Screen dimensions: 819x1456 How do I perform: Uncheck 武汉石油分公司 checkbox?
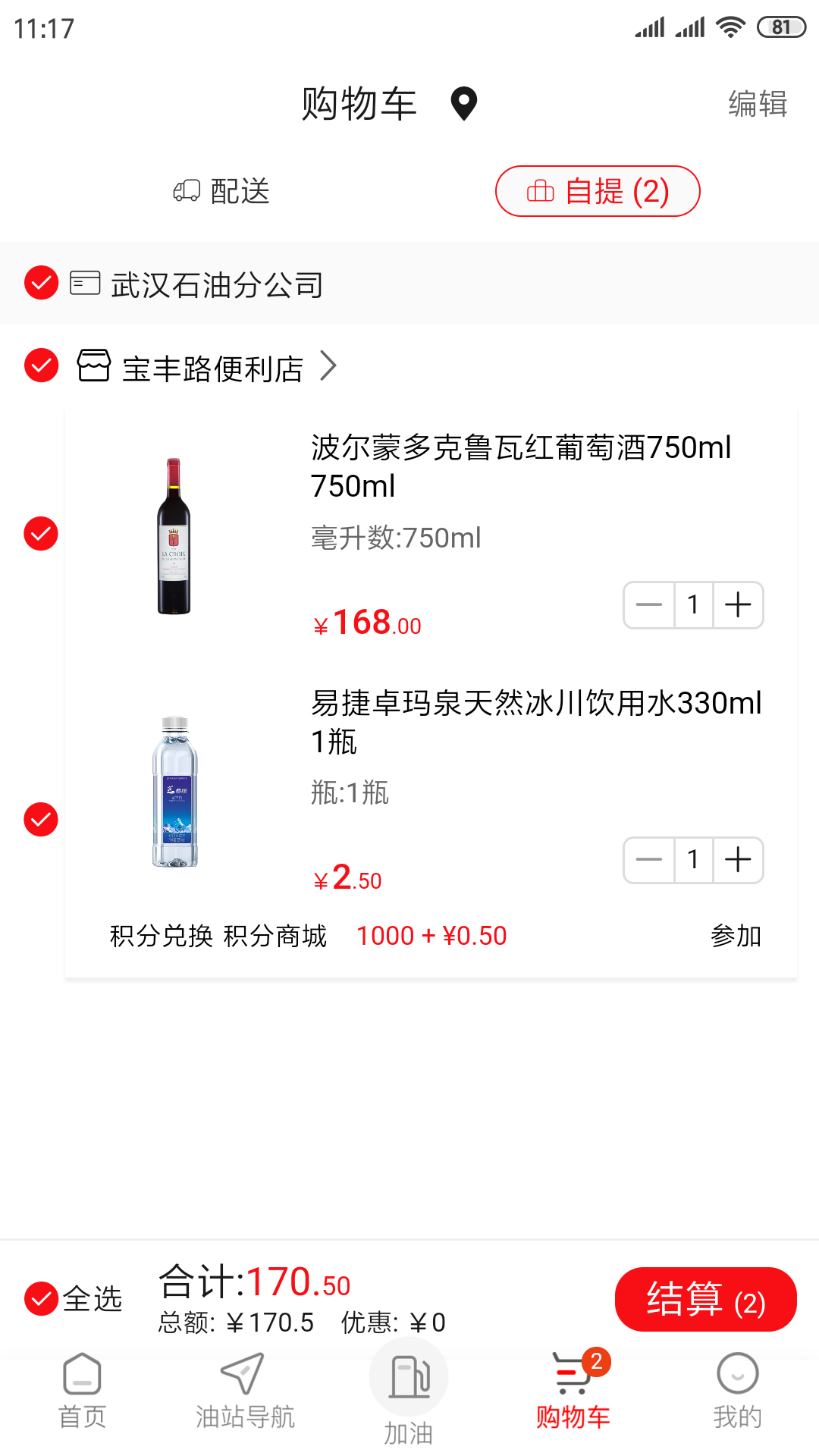[41, 283]
